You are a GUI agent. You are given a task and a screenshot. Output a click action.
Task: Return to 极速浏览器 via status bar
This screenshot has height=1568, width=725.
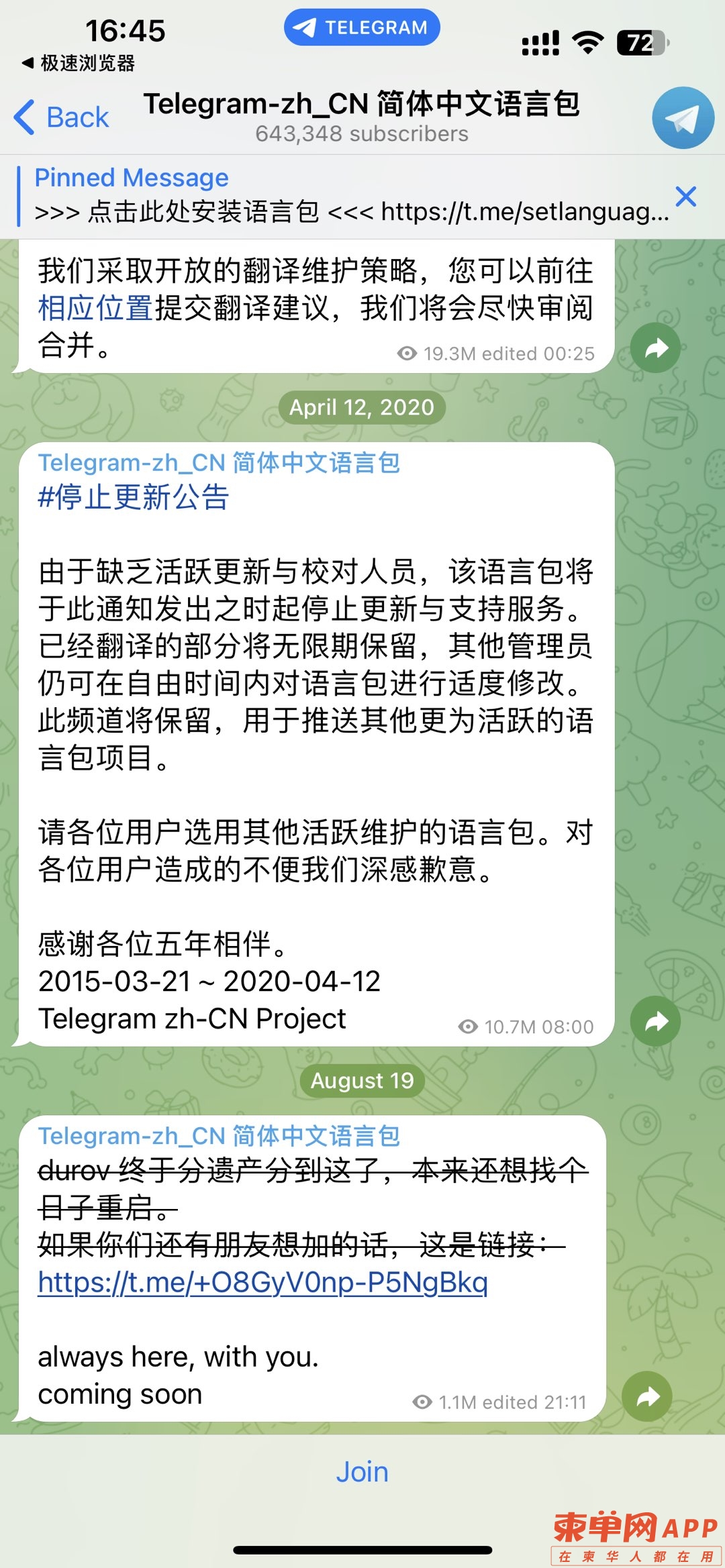[x=78, y=63]
